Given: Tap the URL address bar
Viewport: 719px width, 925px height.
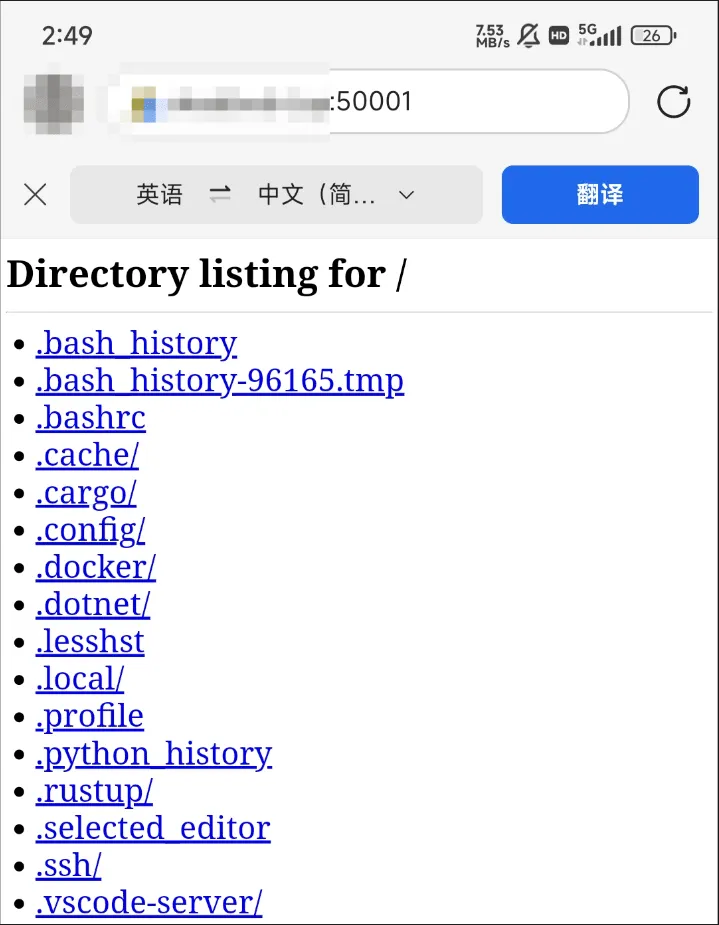Looking at the screenshot, I should coord(372,101).
